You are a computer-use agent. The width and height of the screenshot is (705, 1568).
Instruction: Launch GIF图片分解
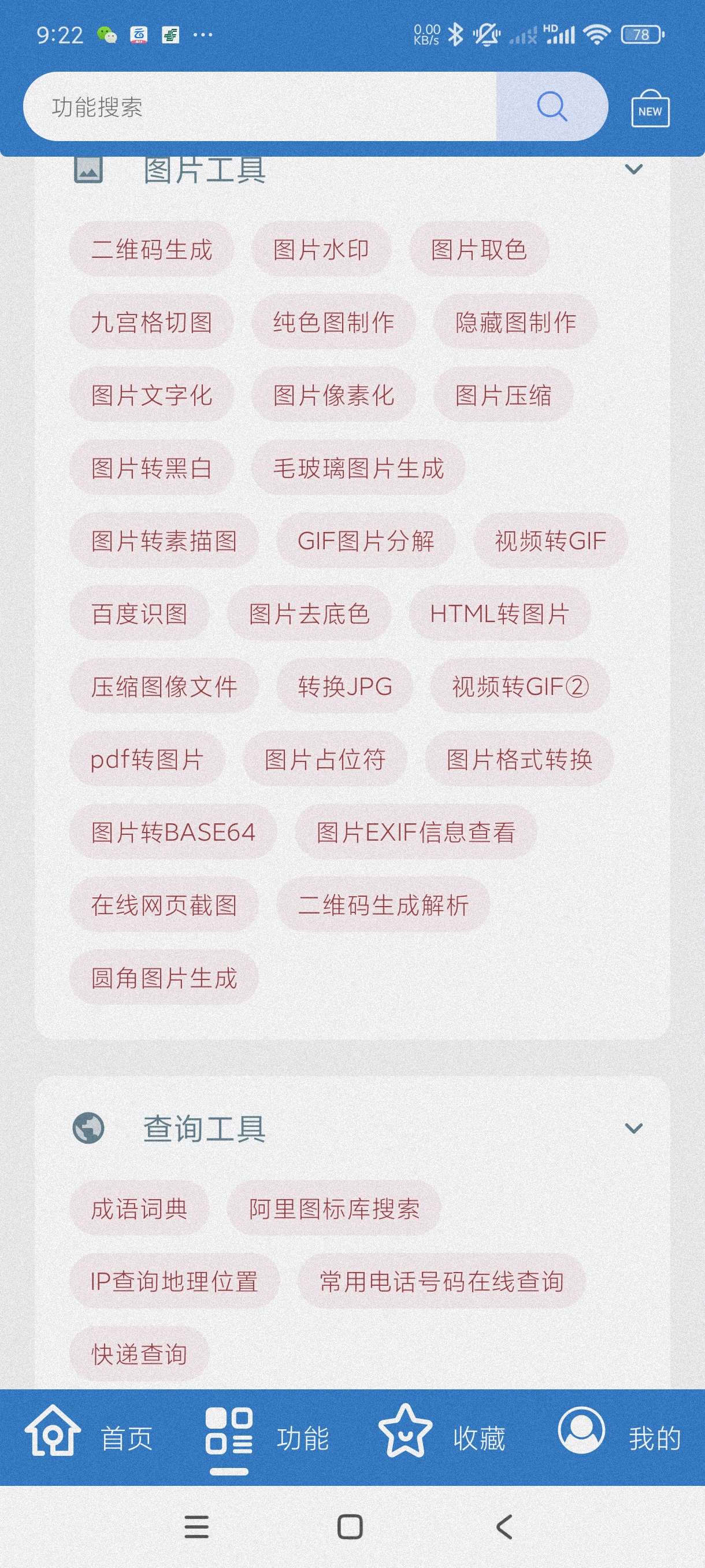pyautogui.click(x=366, y=541)
